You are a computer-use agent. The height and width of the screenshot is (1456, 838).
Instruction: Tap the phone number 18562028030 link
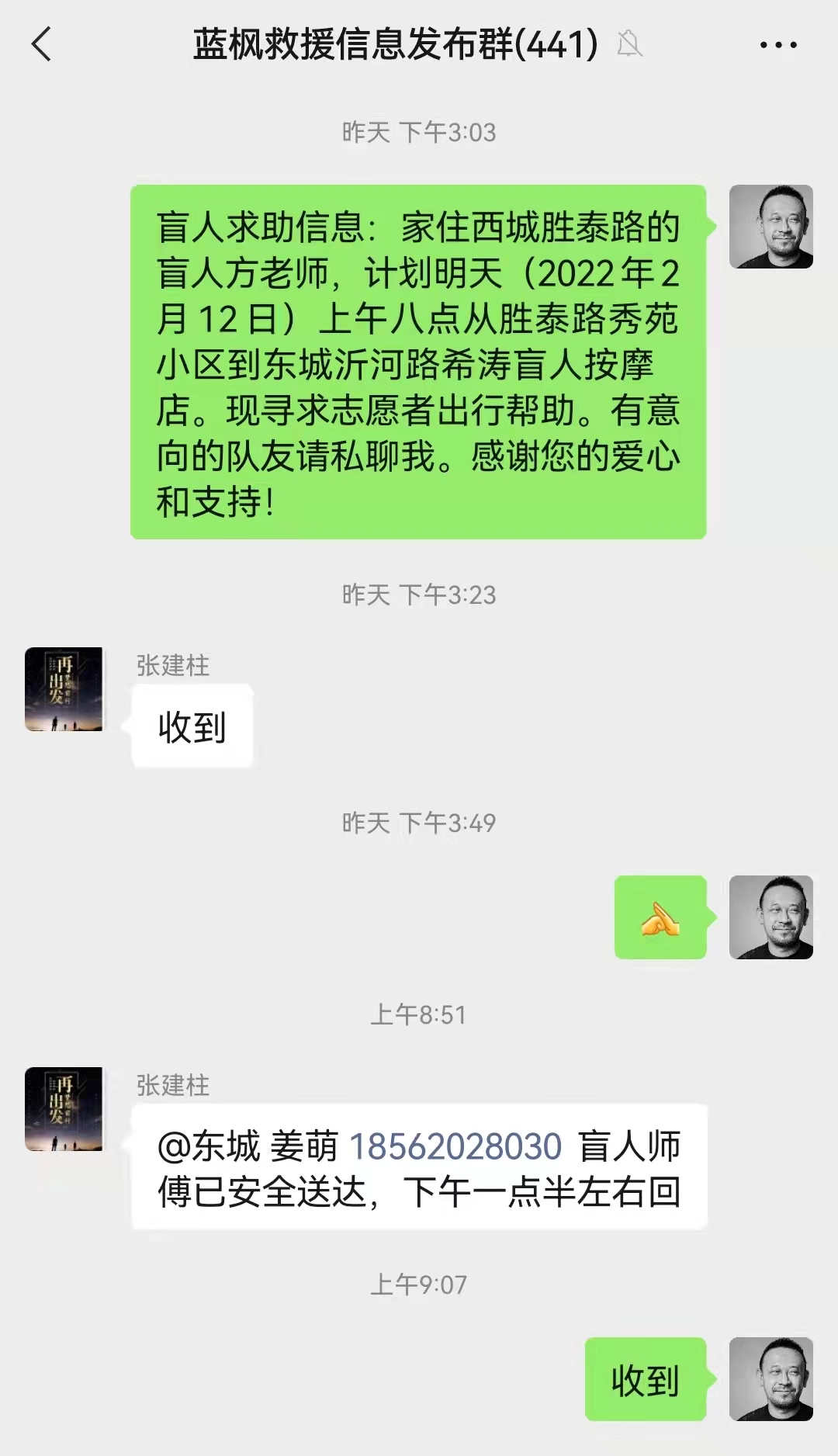point(455,1146)
